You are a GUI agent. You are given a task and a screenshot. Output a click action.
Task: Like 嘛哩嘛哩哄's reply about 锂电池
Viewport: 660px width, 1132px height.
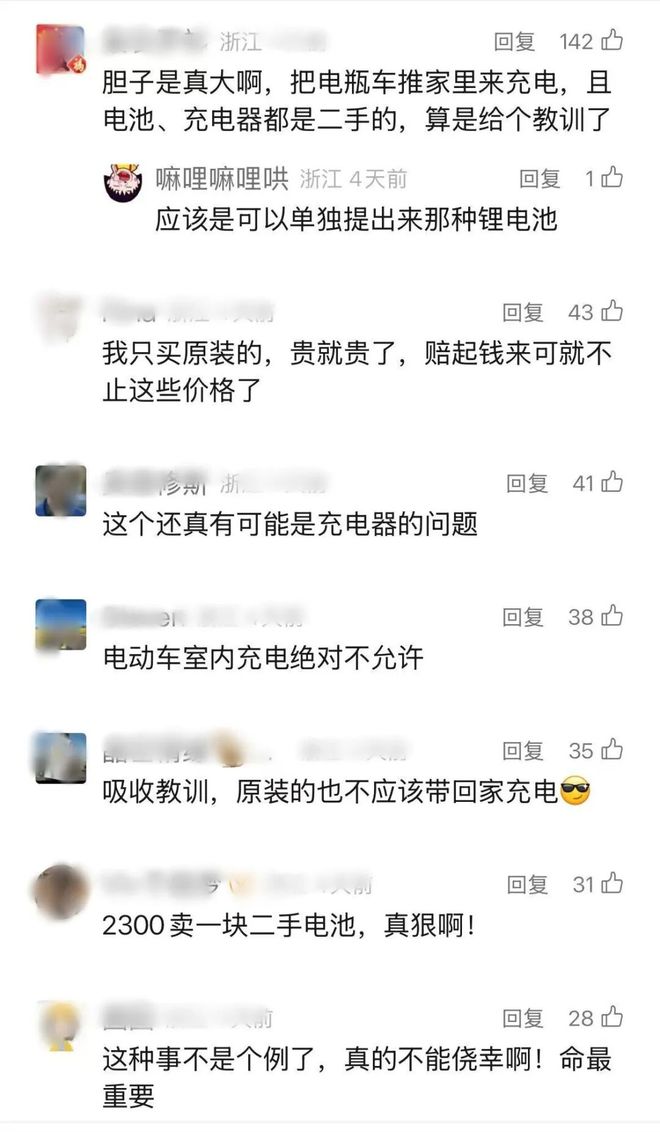pos(612,178)
